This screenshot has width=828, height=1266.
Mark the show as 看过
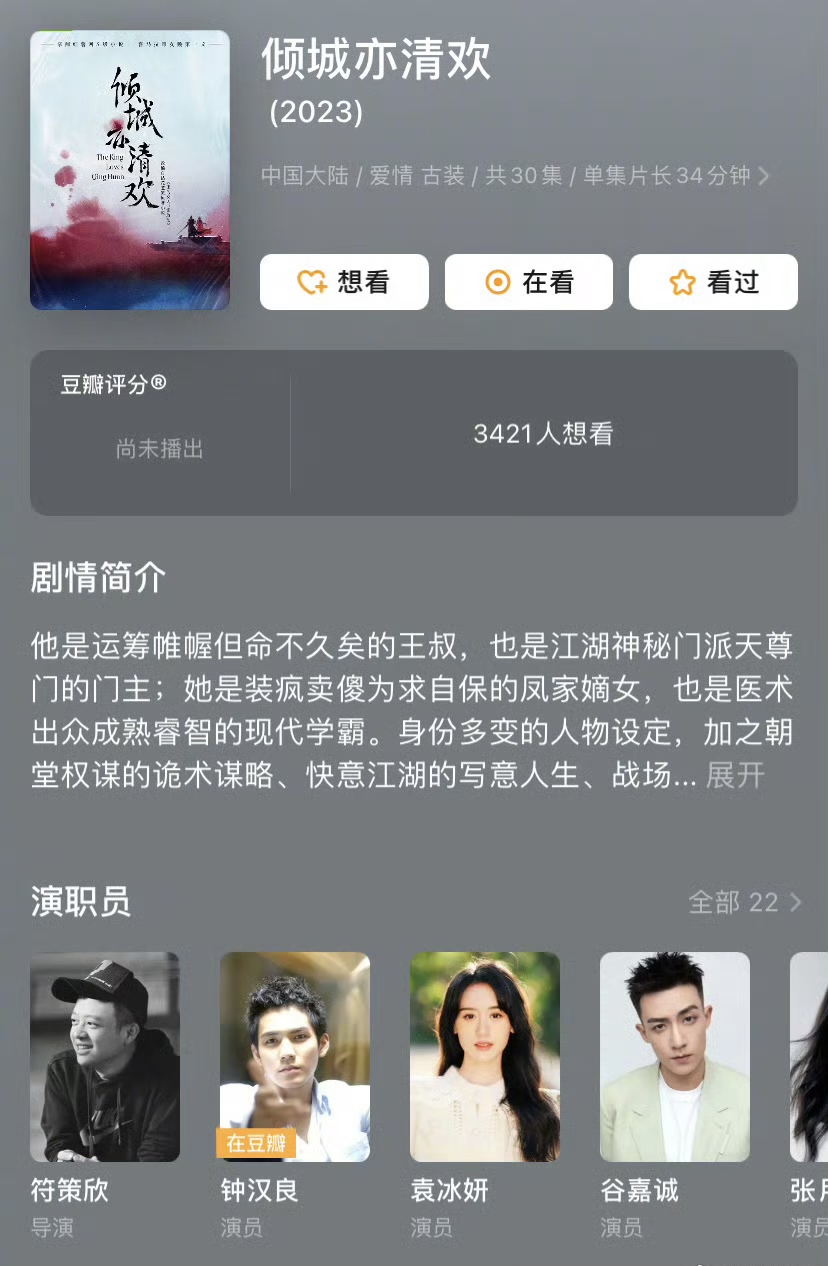[713, 282]
